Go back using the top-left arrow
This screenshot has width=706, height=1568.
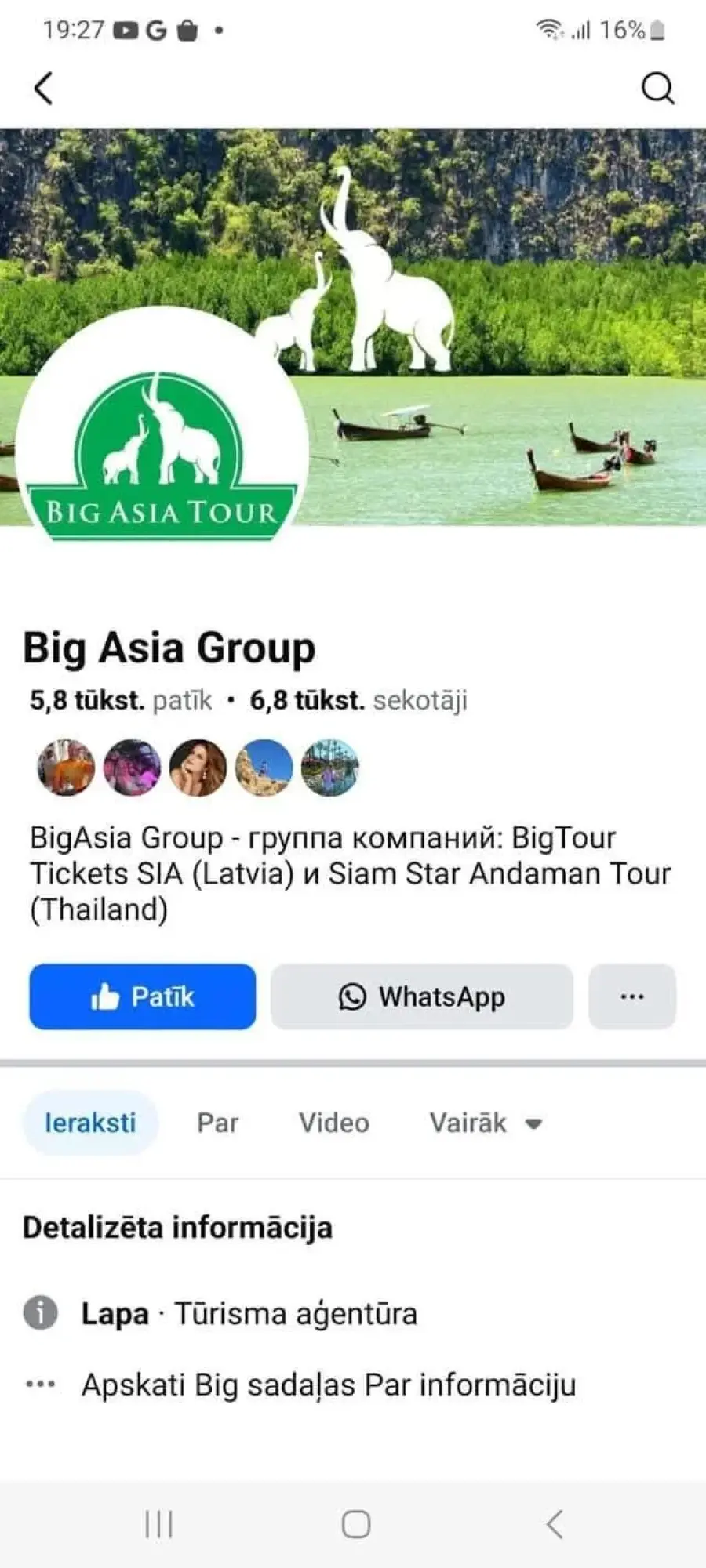pos(44,88)
